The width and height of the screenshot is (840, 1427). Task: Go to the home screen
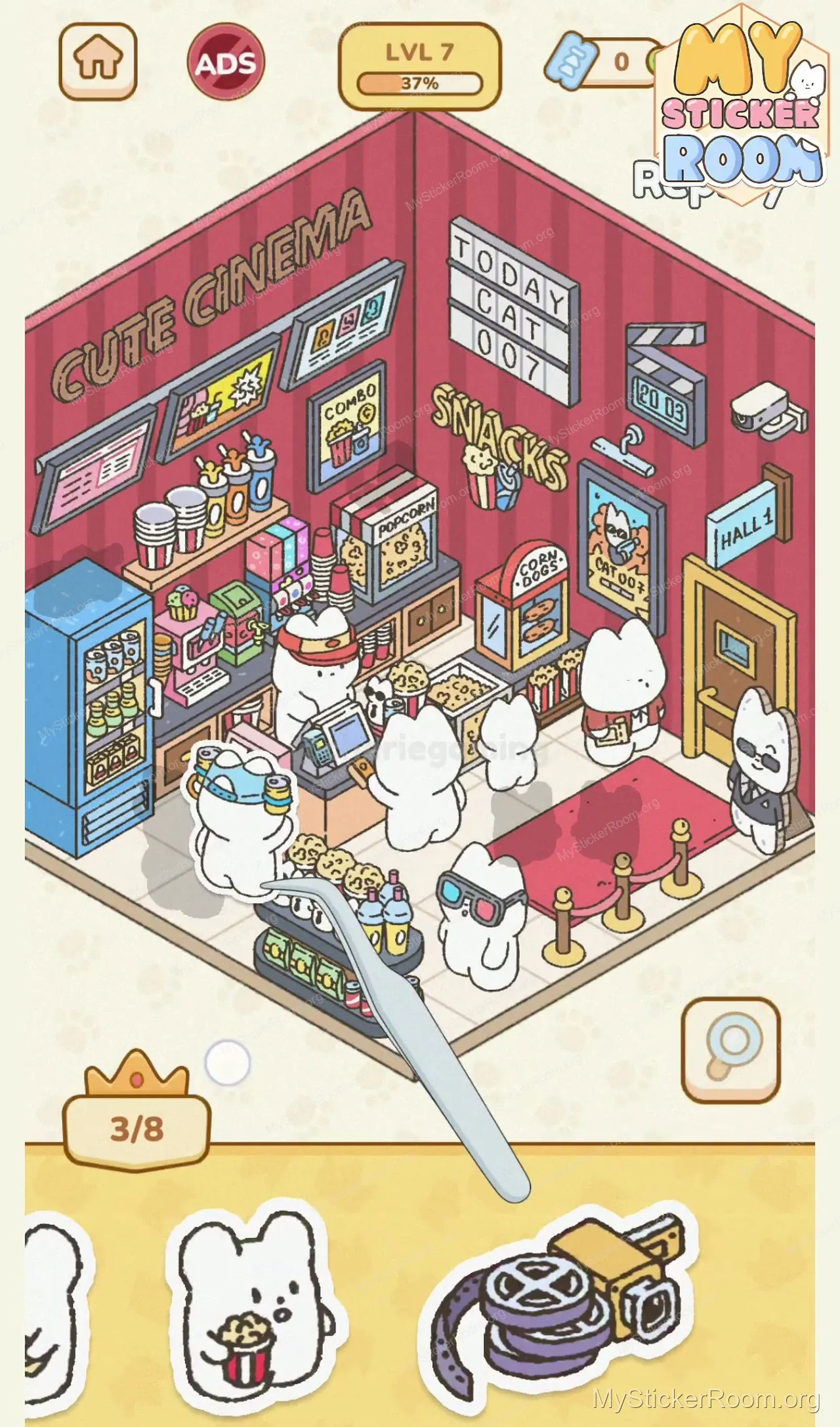click(98, 61)
